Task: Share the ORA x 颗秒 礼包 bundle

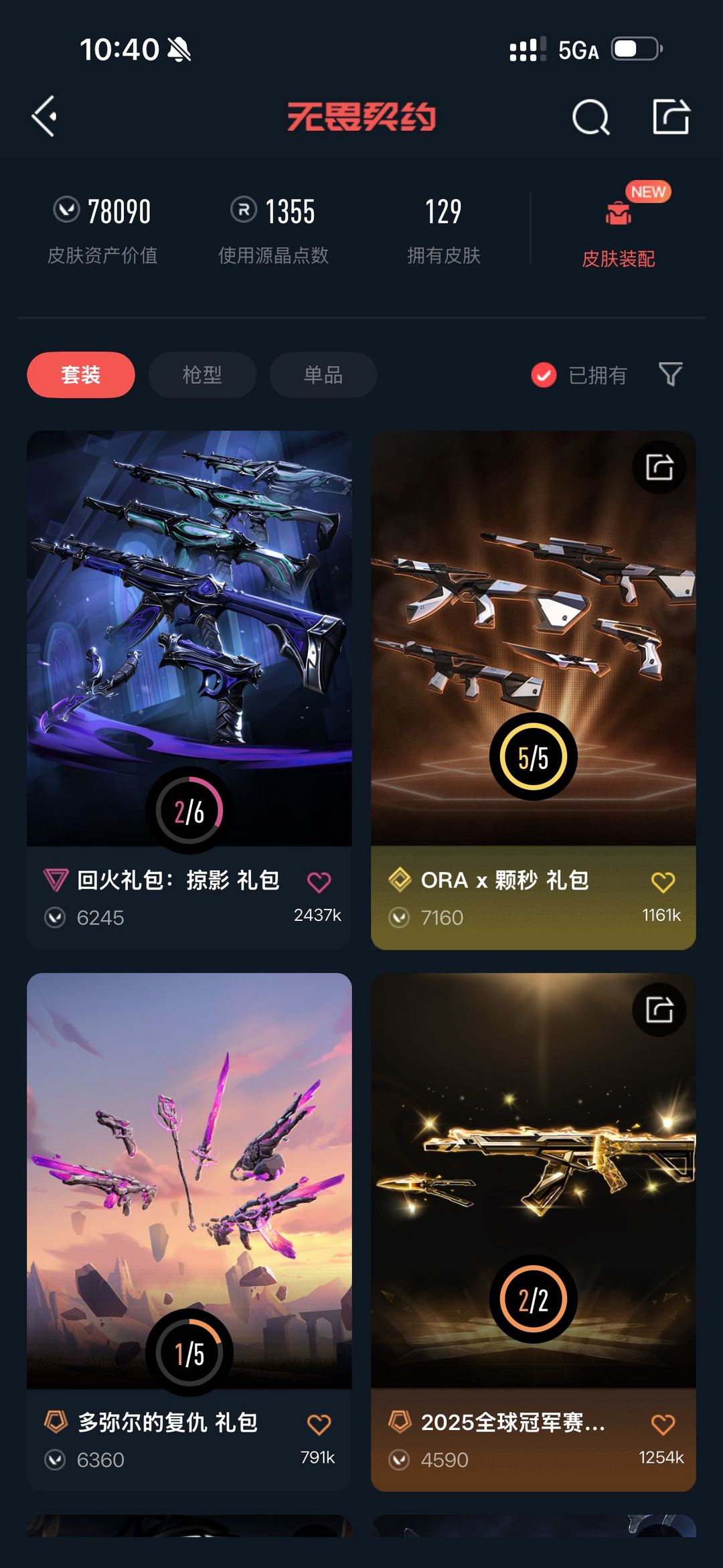Action: point(659,467)
